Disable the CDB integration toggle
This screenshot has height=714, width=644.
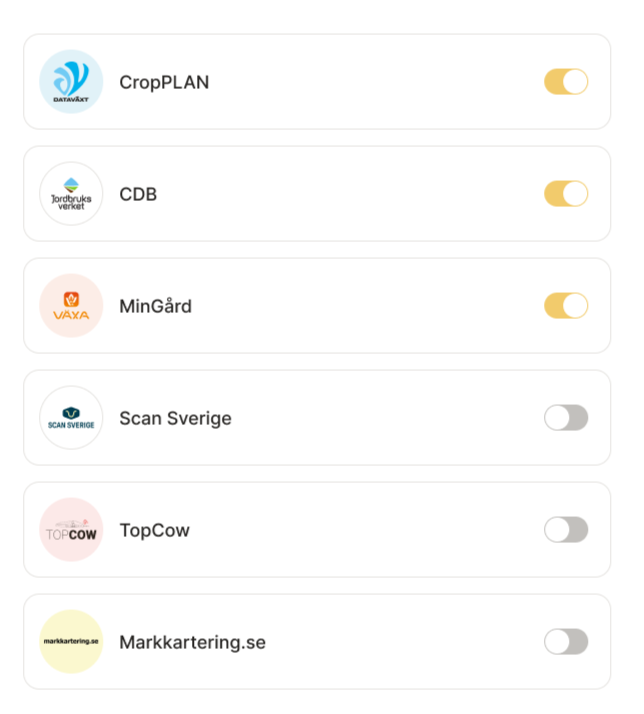pyautogui.click(x=566, y=194)
